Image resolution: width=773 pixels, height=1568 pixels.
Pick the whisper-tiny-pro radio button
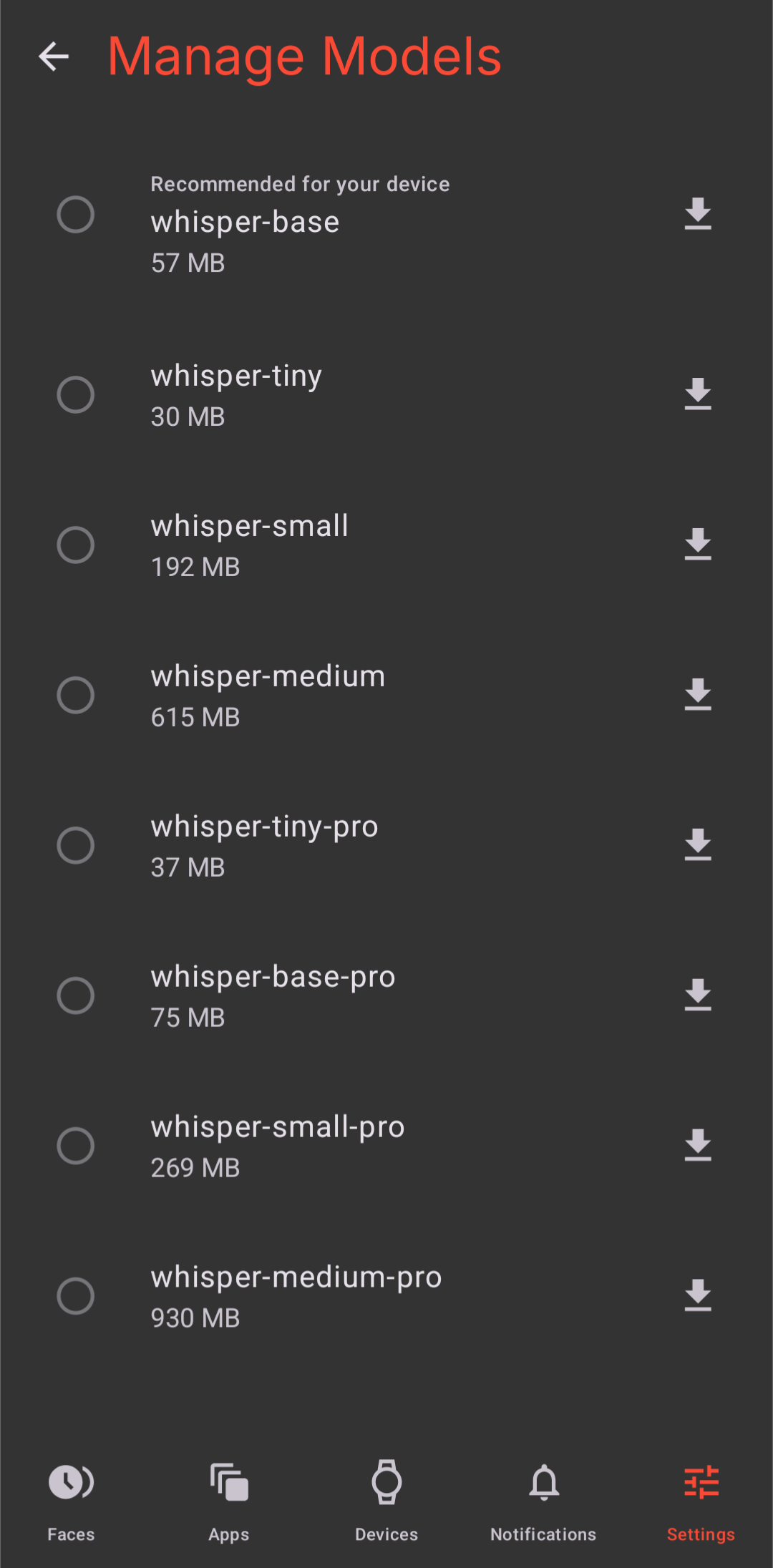(x=76, y=845)
